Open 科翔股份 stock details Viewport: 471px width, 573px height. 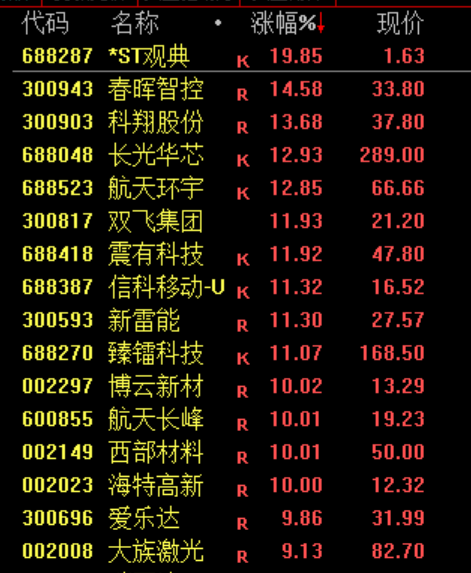[x=235, y=122]
